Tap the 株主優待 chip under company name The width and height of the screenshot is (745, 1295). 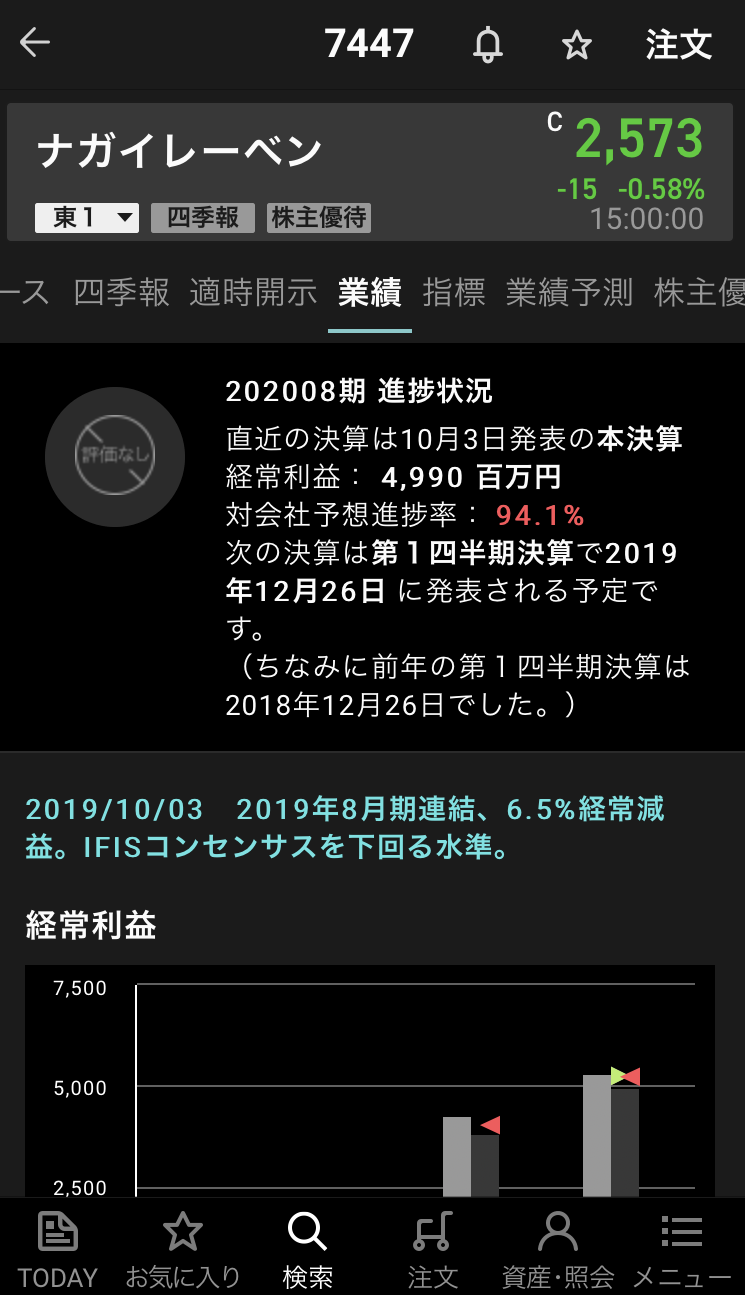point(319,218)
